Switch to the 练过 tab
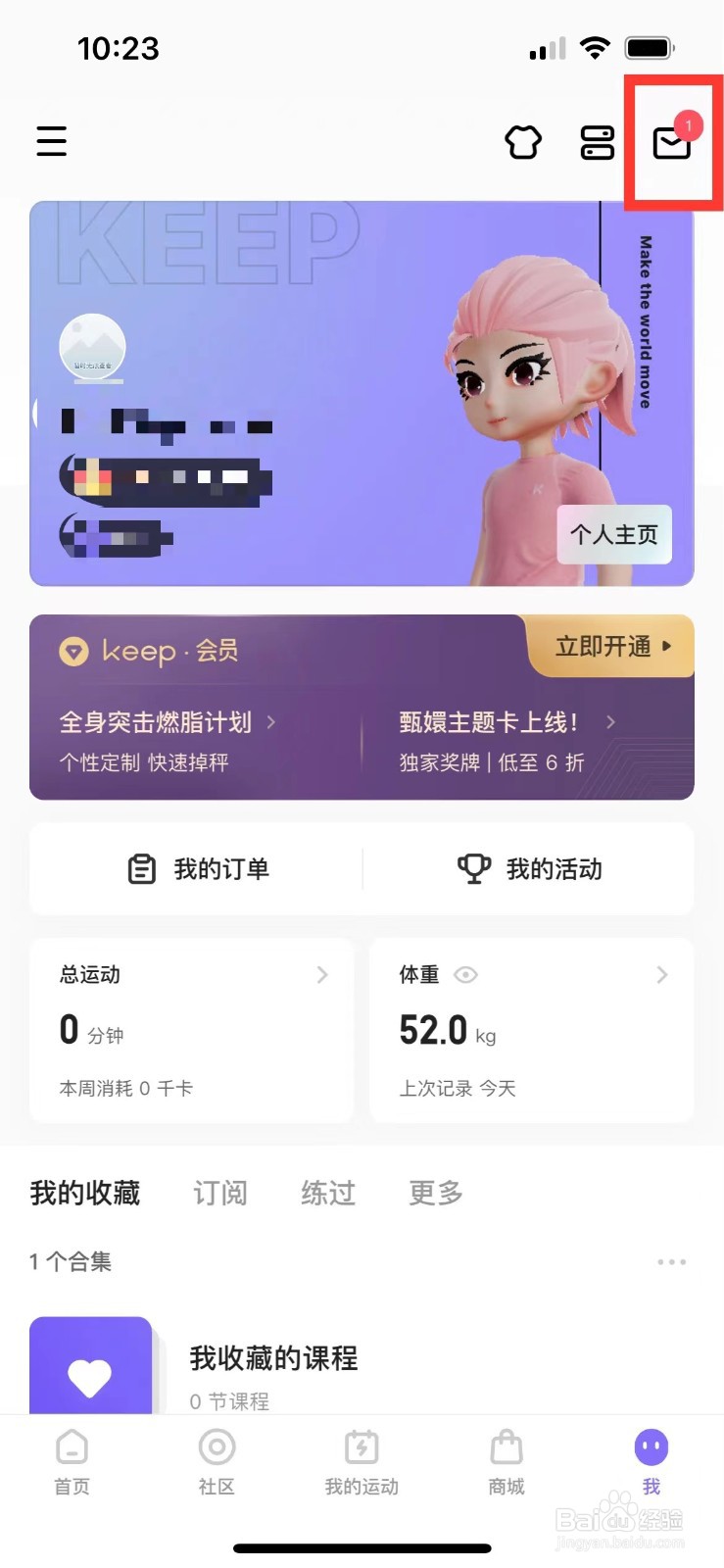Screen dimensions: 724x1568 click(x=327, y=1193)
